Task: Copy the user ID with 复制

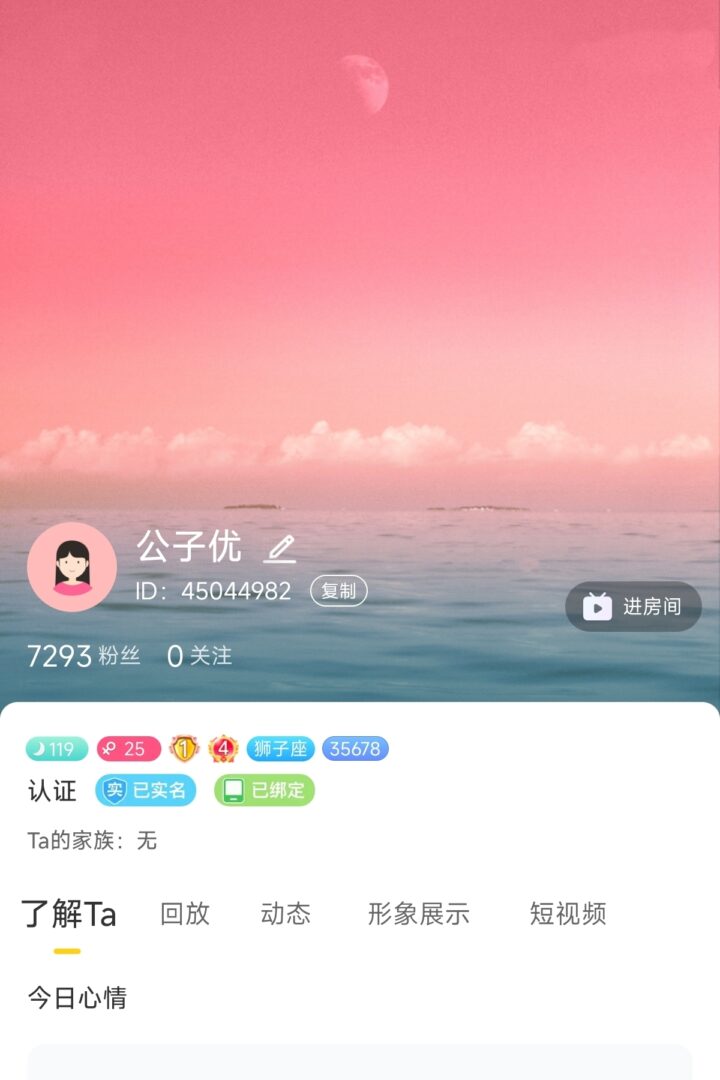Action: tap(339, 591)
